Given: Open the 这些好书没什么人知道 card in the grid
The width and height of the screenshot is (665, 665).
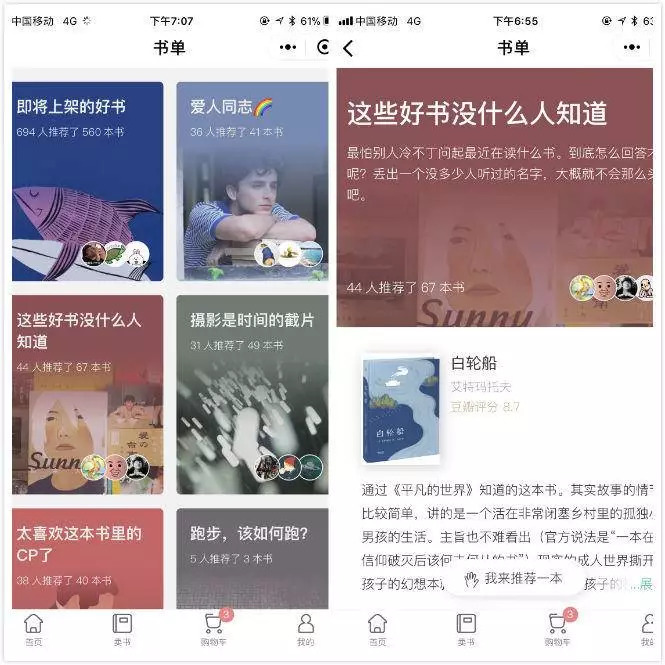Looking at the screenshot, I should pos(87,394).
